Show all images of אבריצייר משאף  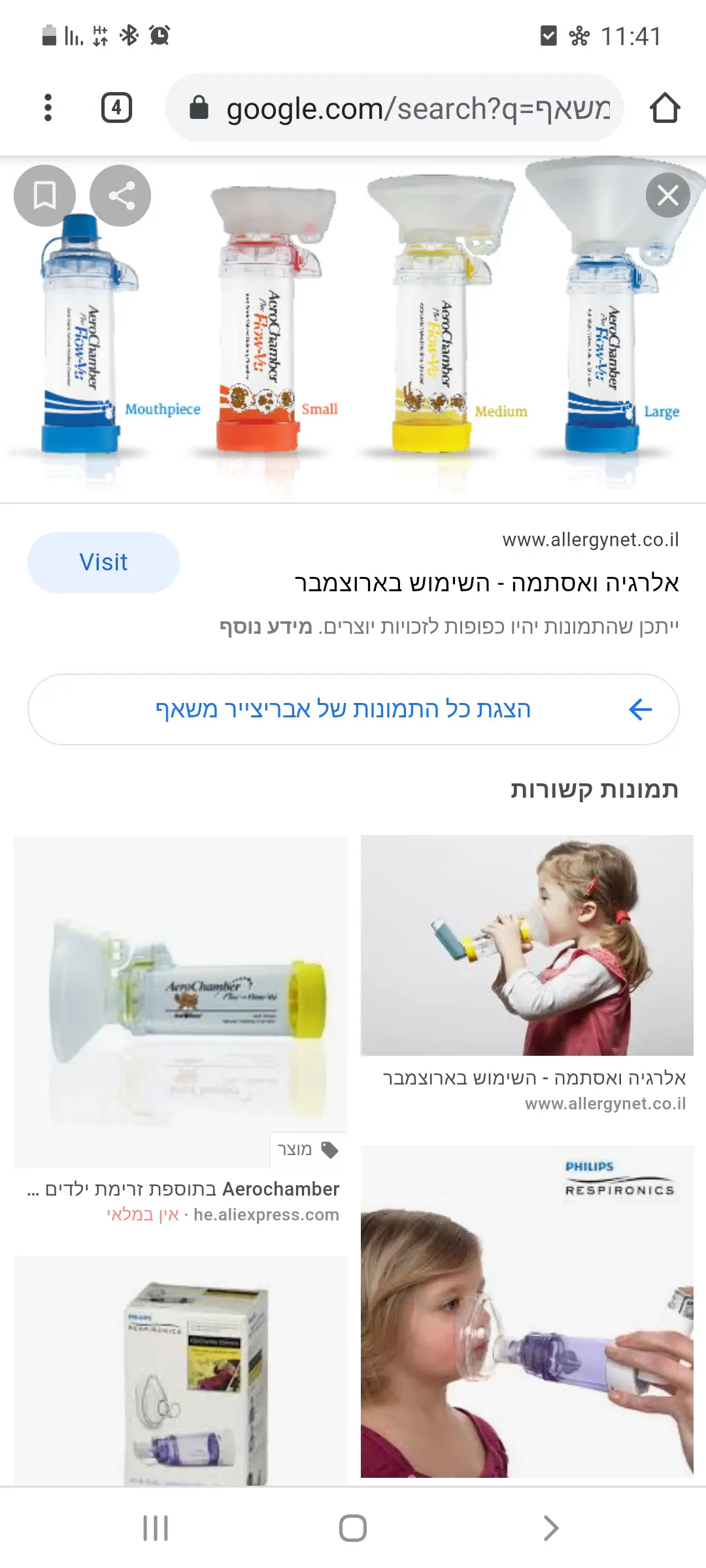[353, 709]
